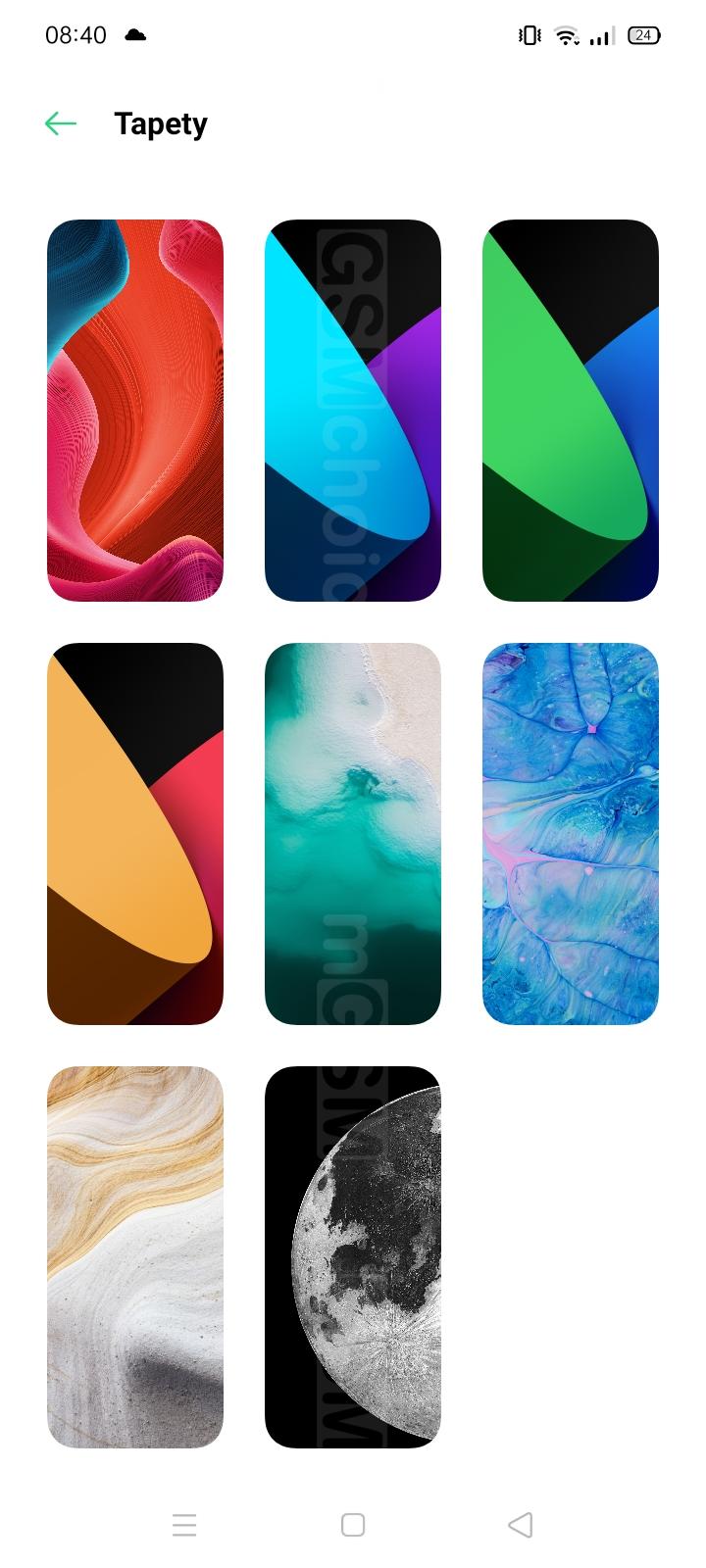Select the teal ocean beach wallpaper
Screen dimensions: 706x1568
click(353, 833)
